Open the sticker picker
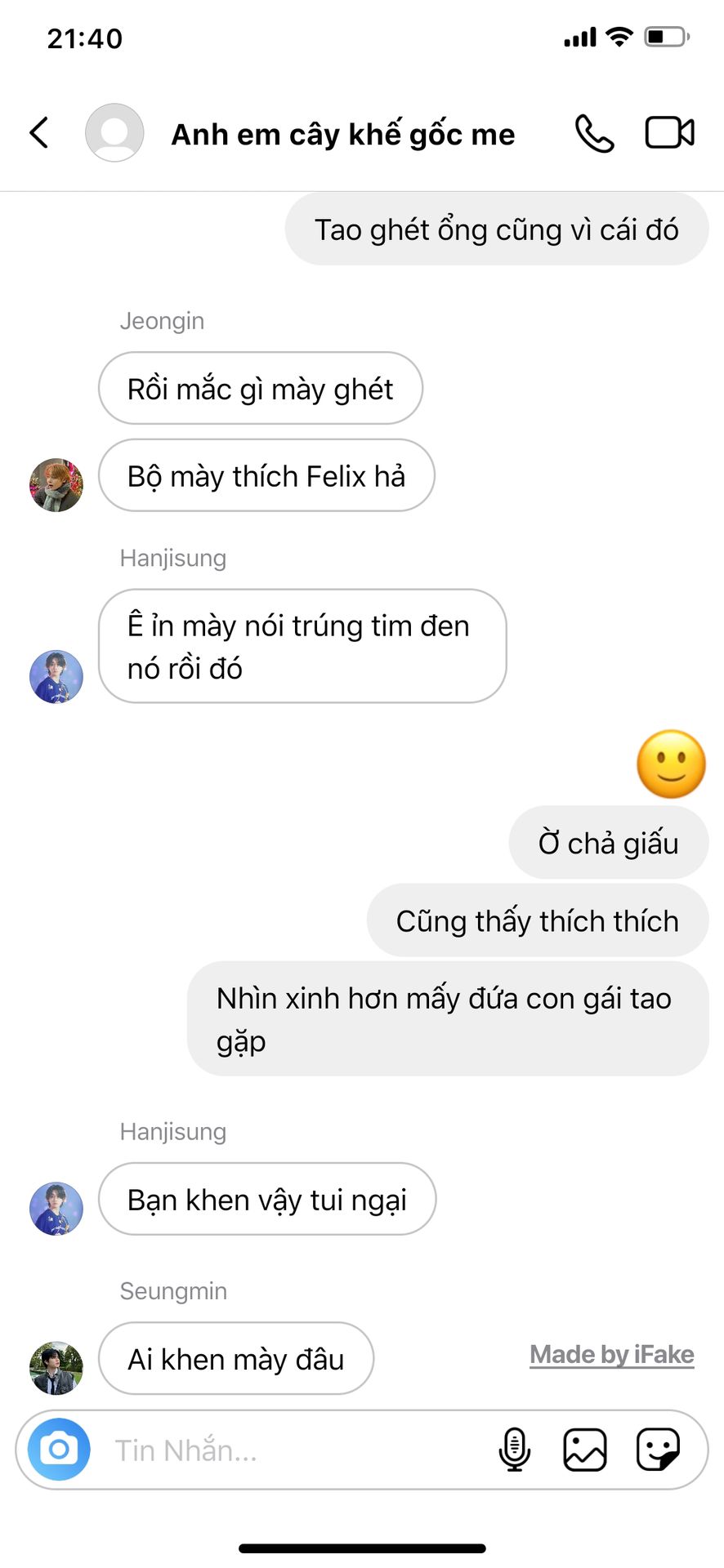724x1568 pixels. point(658,1450)
